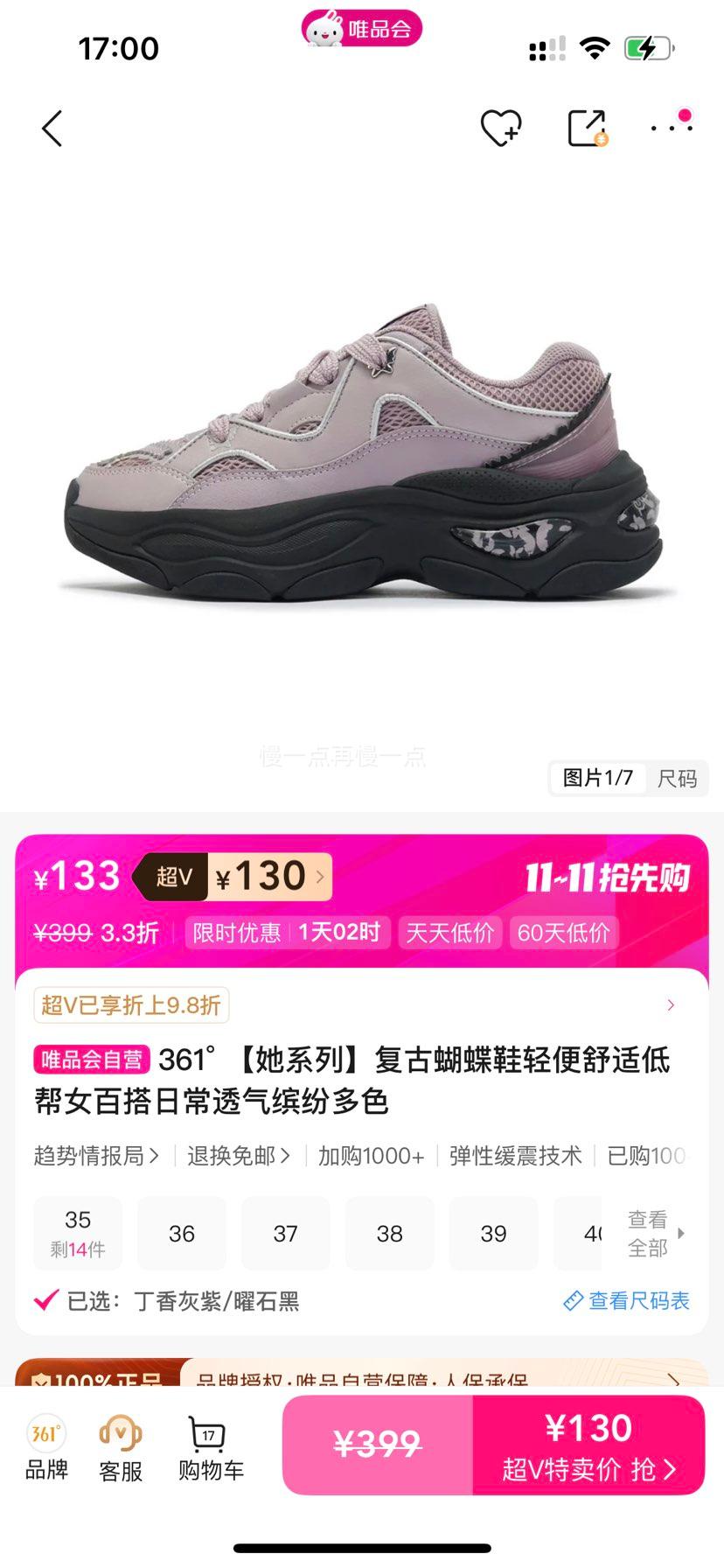Expand the 超V已享折上9.8折 discount row
The height and width of the screenshot is (1568, 724).
point(670,1005)
